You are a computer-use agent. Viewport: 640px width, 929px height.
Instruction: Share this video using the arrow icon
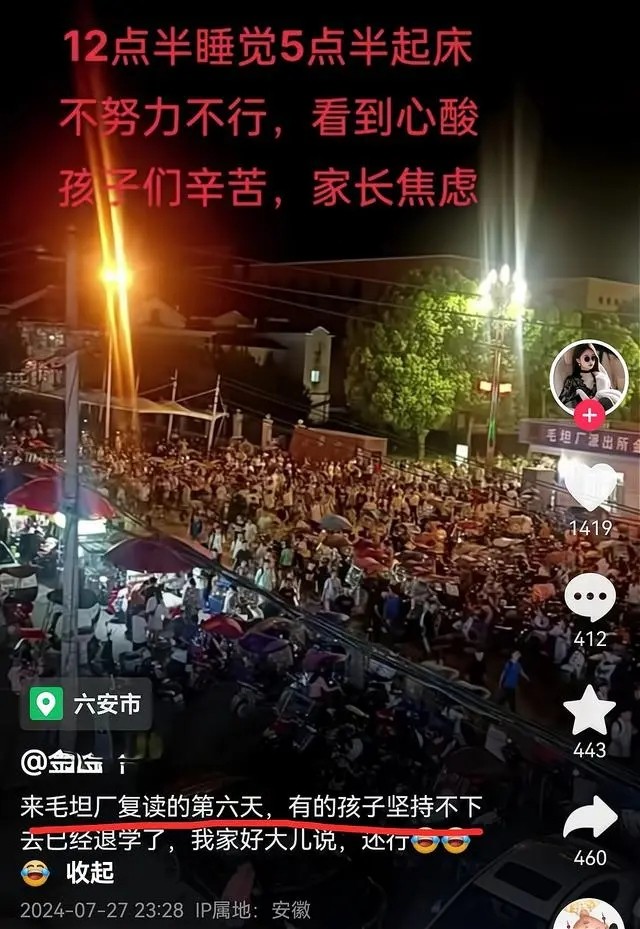[589, 818]
